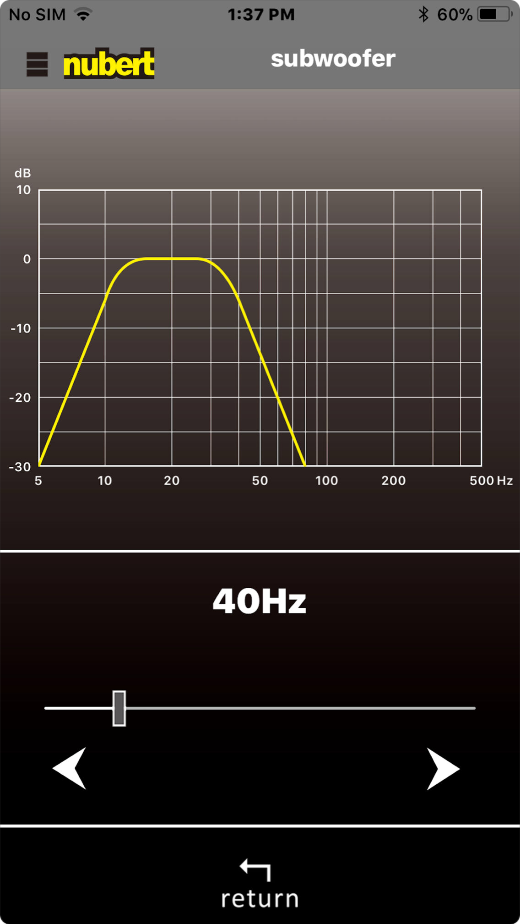The image size is (520, 924).
Task: Tap the left arrow to lower frequency
Action: [x=70, y=768]
